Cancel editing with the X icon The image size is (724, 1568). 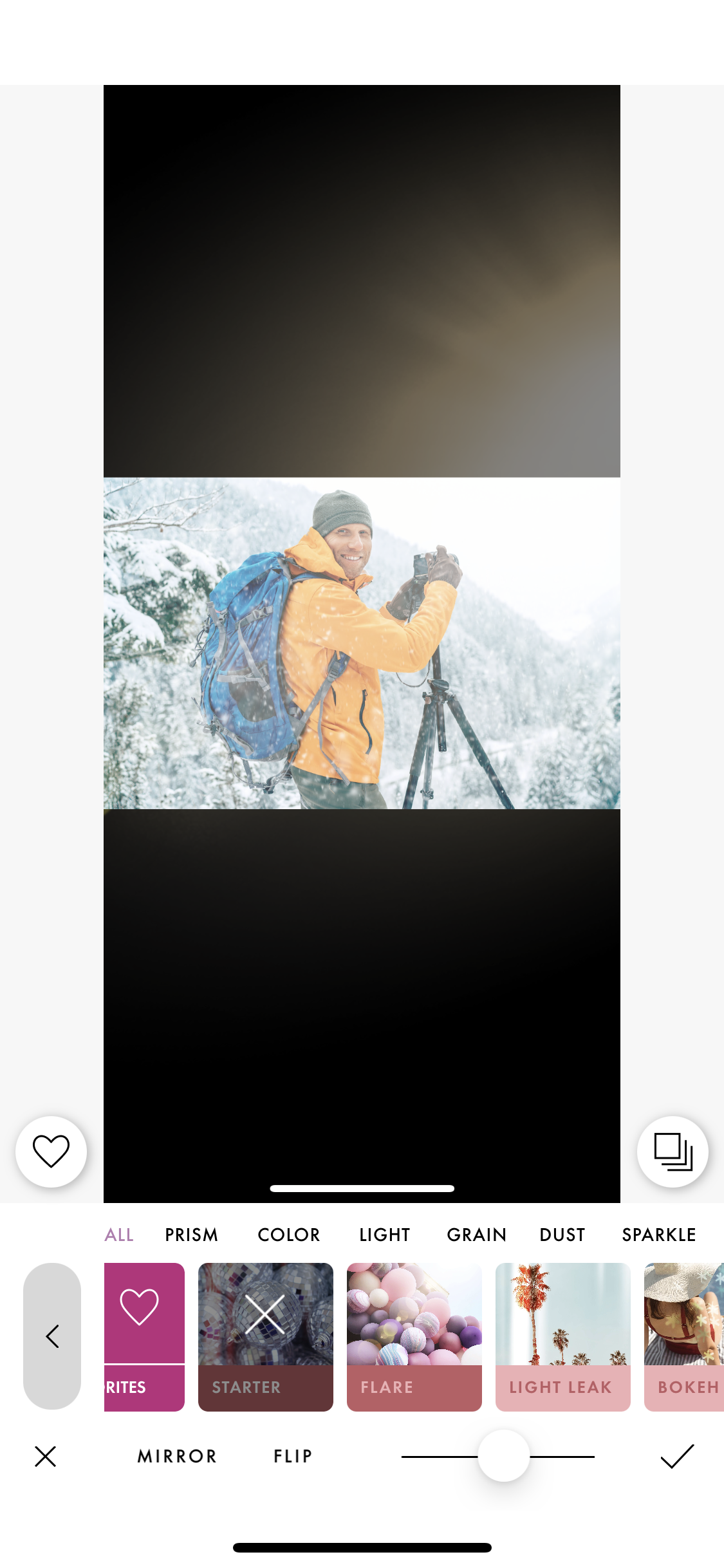click(44, 1456)
